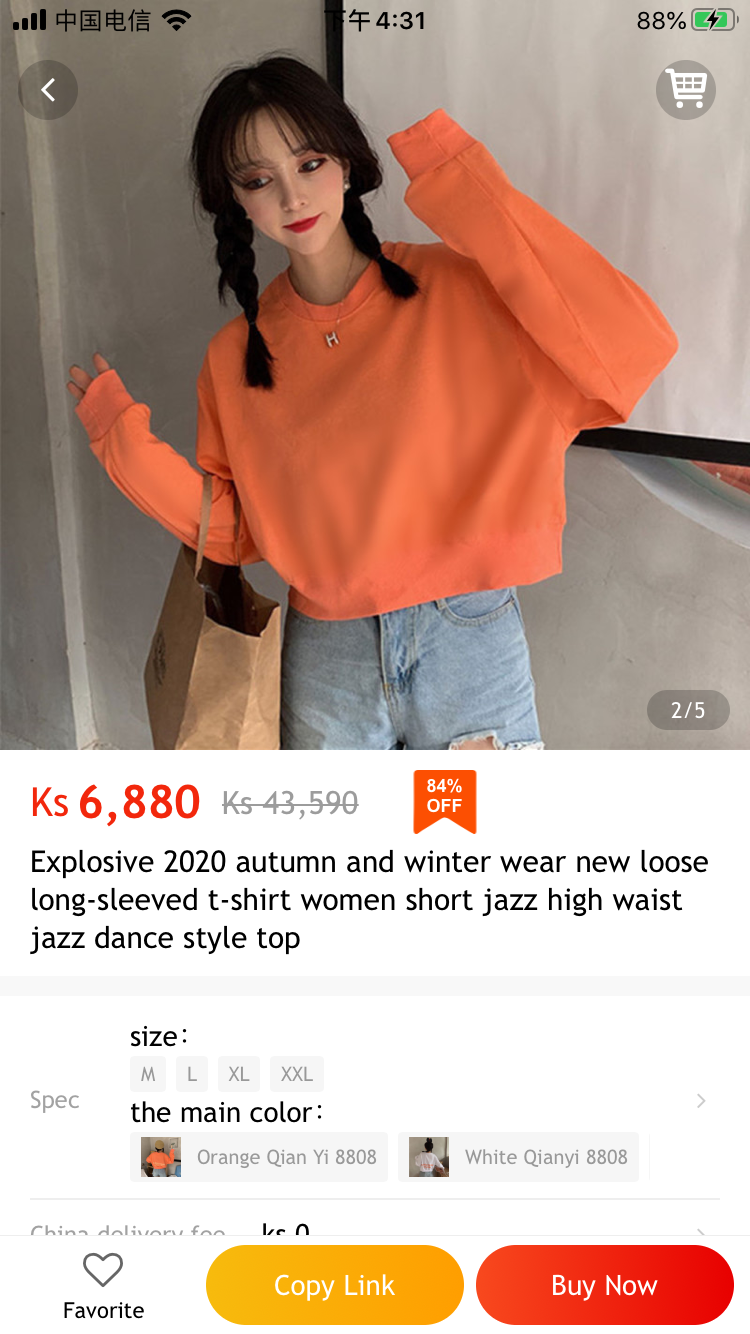Open the product photo gallery
The image size is (750, 1334).
[375, 400]
